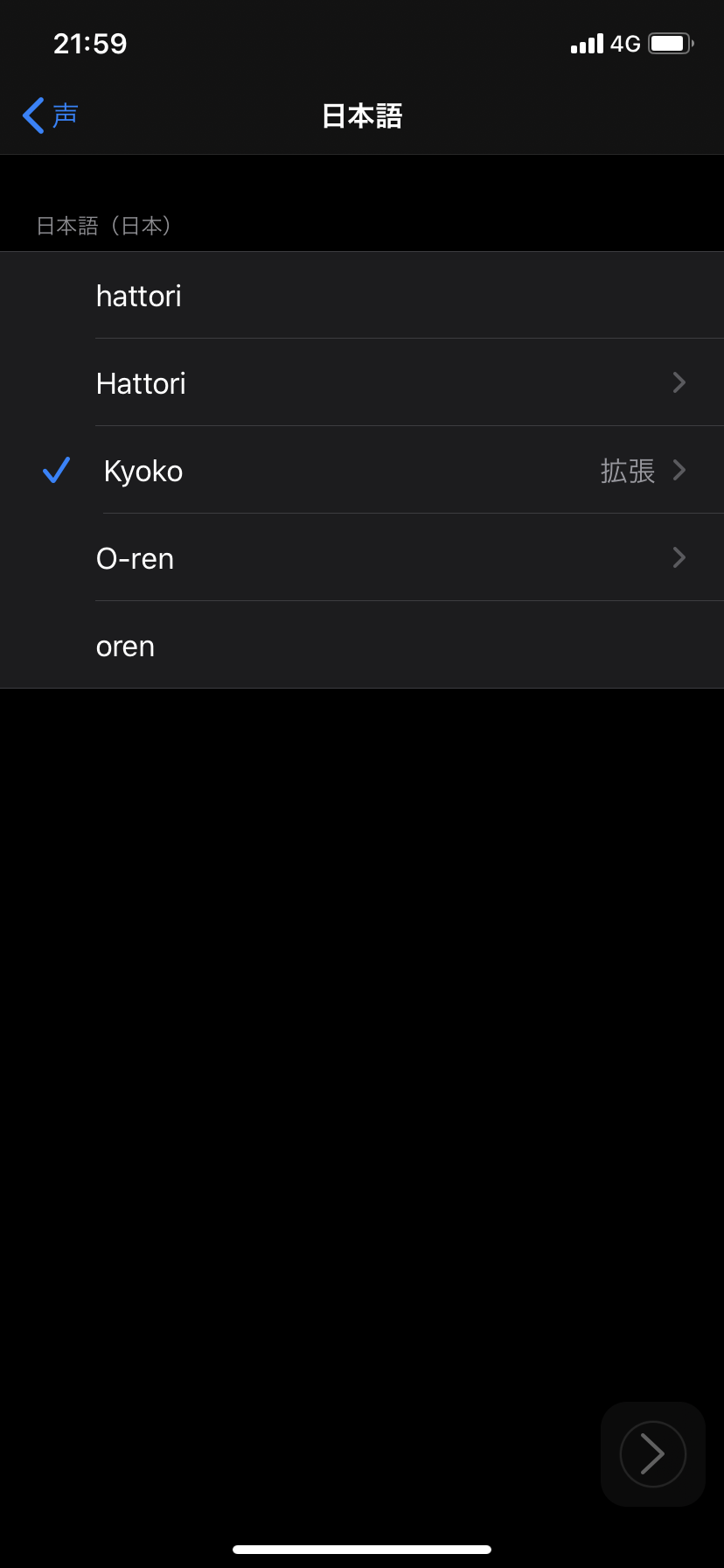724x1568 pixels.
Task: Open Kyoko voice details
Action: 679,471
